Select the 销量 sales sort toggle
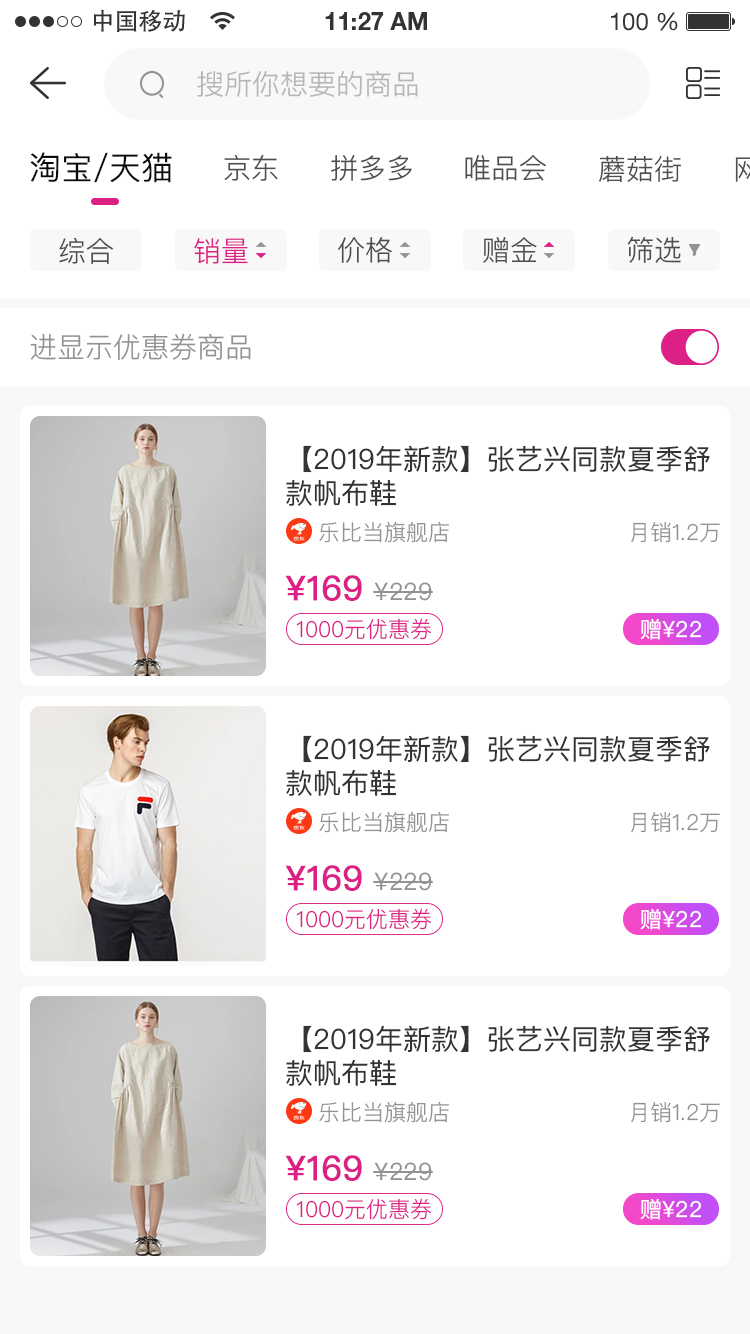The width and height of the screenshot is (750, 1334). pyautogui.click(x=230, y=250)
